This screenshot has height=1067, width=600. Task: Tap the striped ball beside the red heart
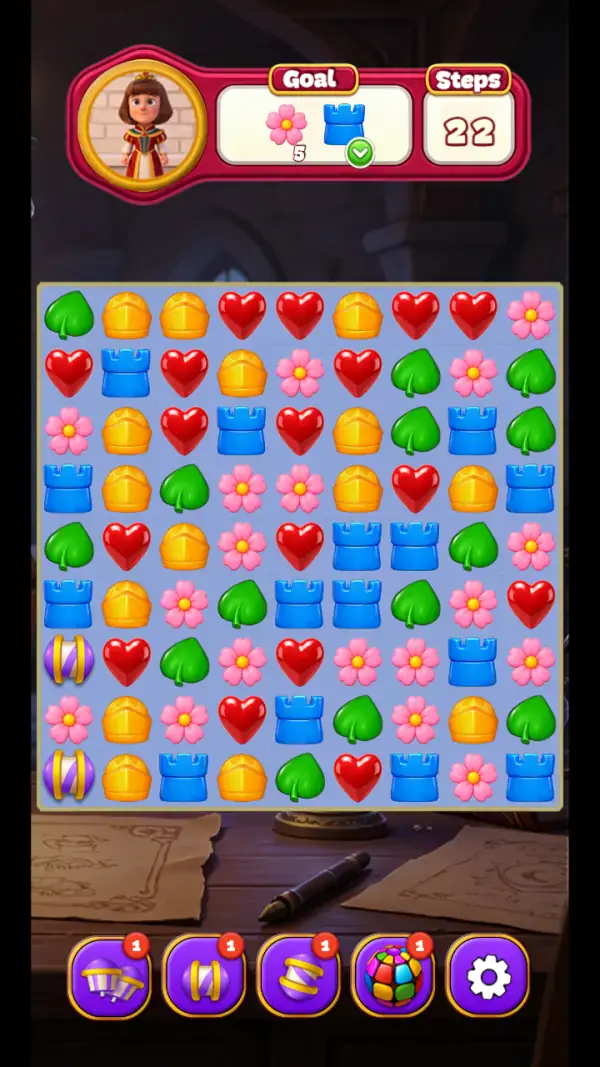click(x=69, y=660)
